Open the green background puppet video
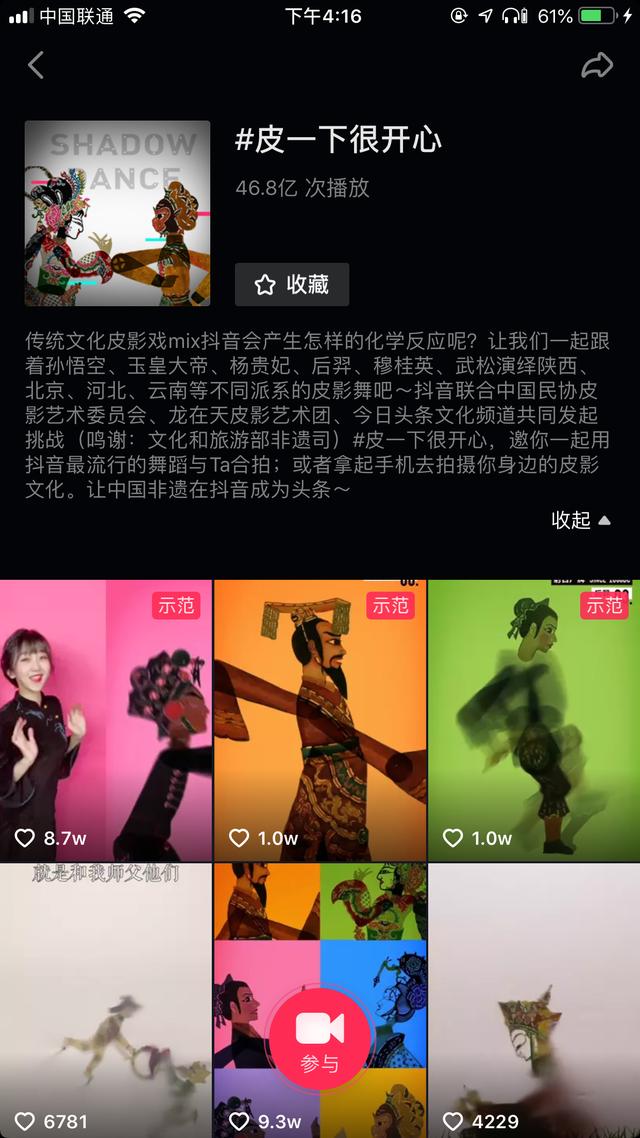640x1138 pixels. tap(534, 720)
